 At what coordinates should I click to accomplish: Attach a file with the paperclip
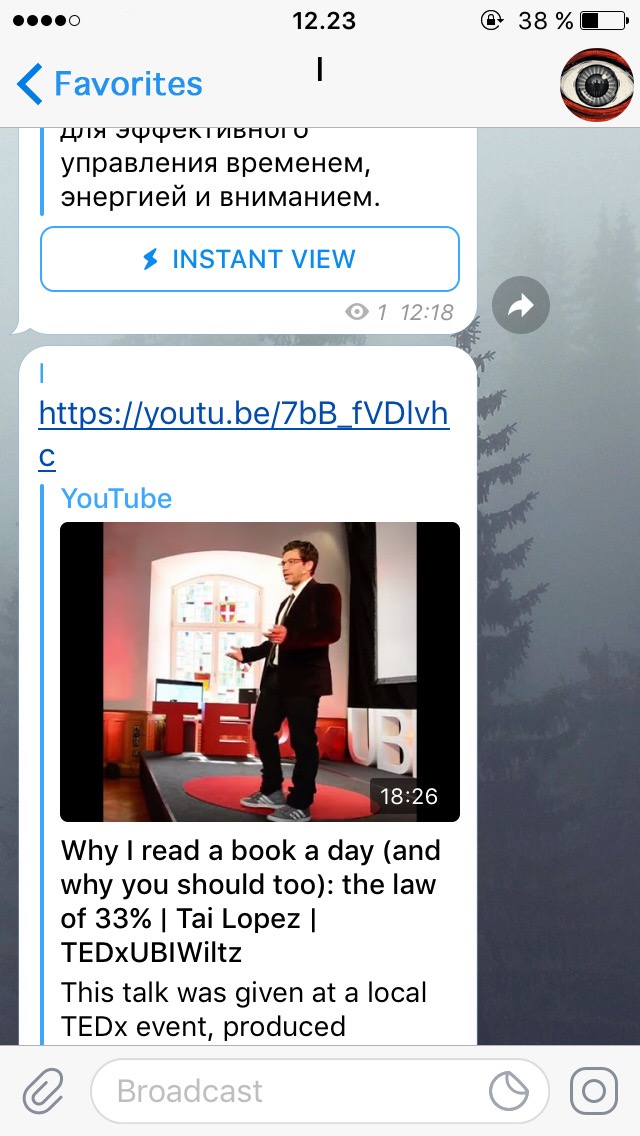[x=44, y=1091]
